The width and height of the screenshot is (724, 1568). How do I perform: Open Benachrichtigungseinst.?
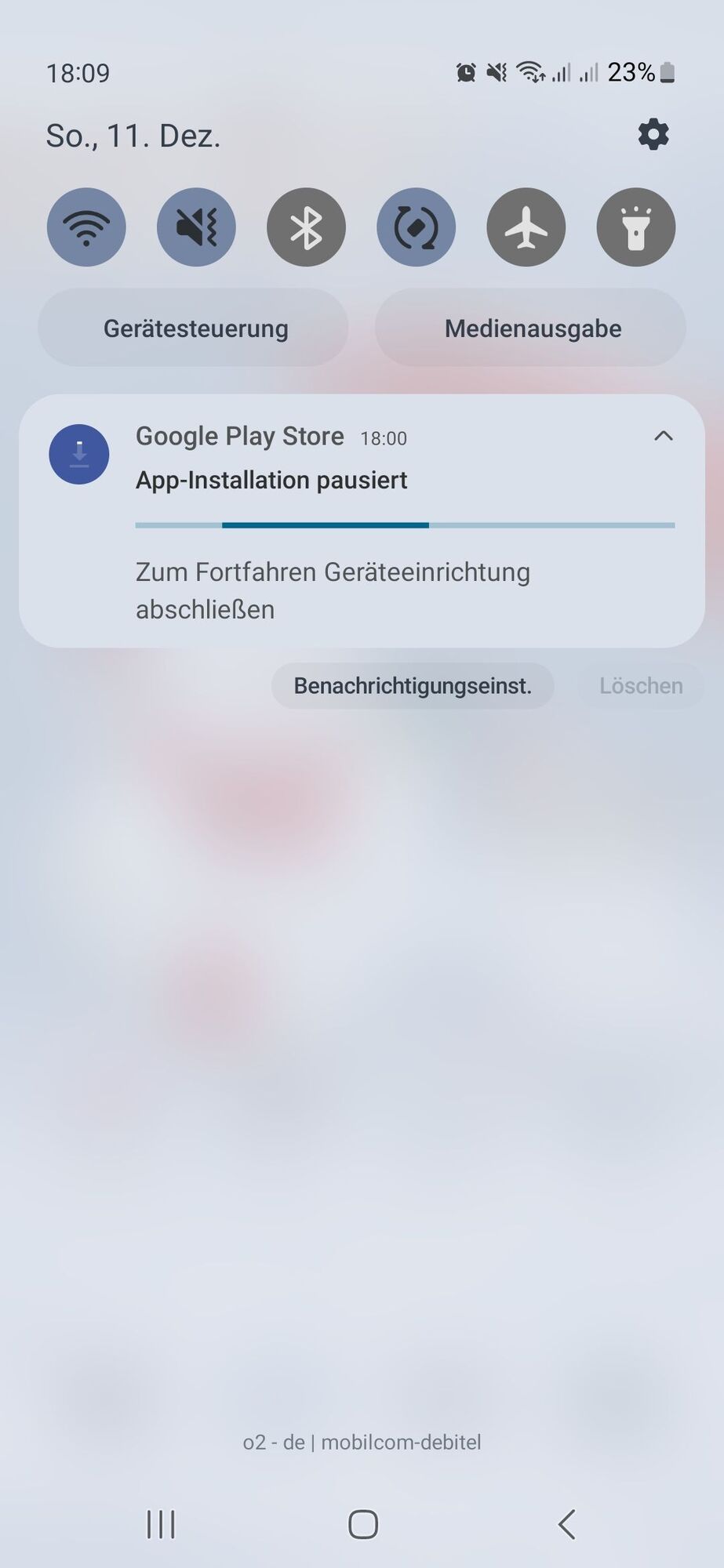click(x=413, y=686)
